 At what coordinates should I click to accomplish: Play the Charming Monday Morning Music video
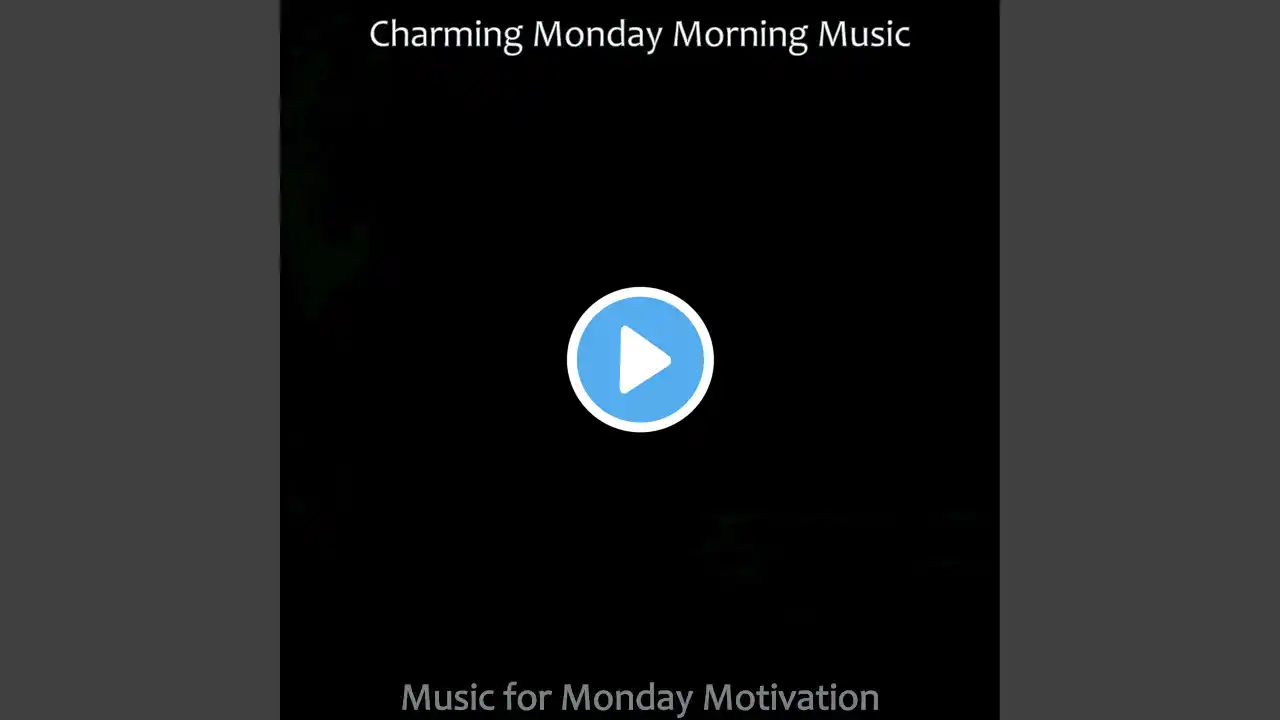pyautogui.click(x=640, y=360)
